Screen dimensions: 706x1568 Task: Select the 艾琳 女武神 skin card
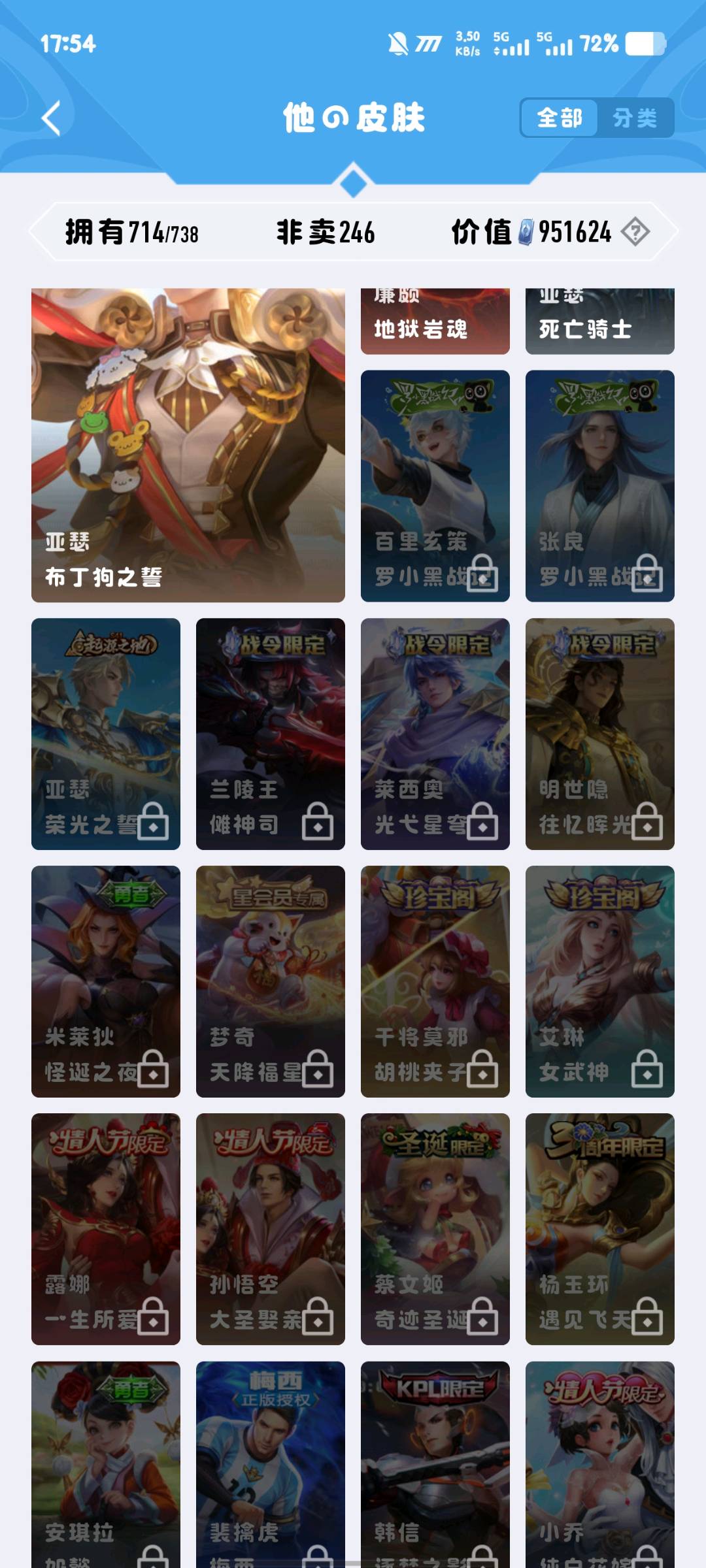[600, 981]
